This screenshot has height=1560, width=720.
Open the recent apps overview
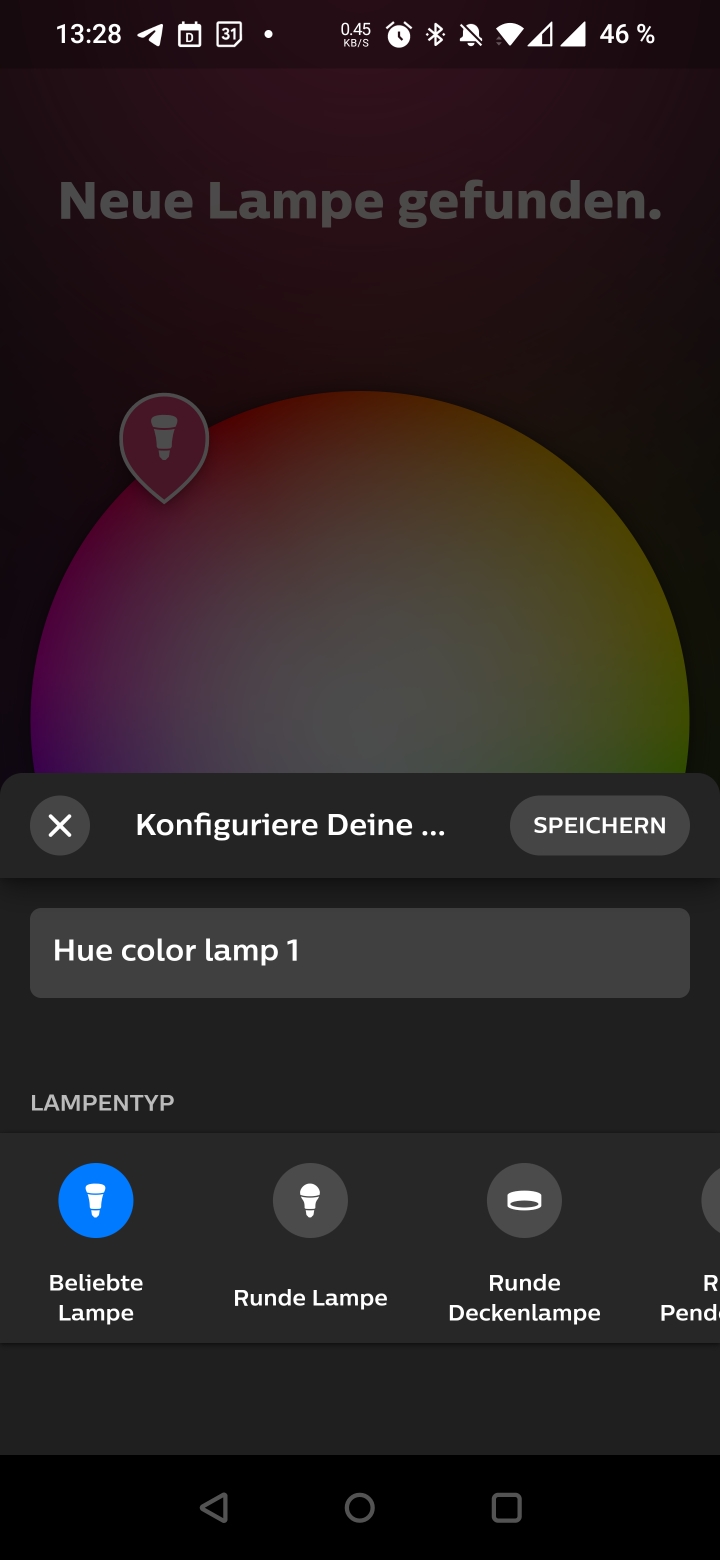pos(506,1507)
